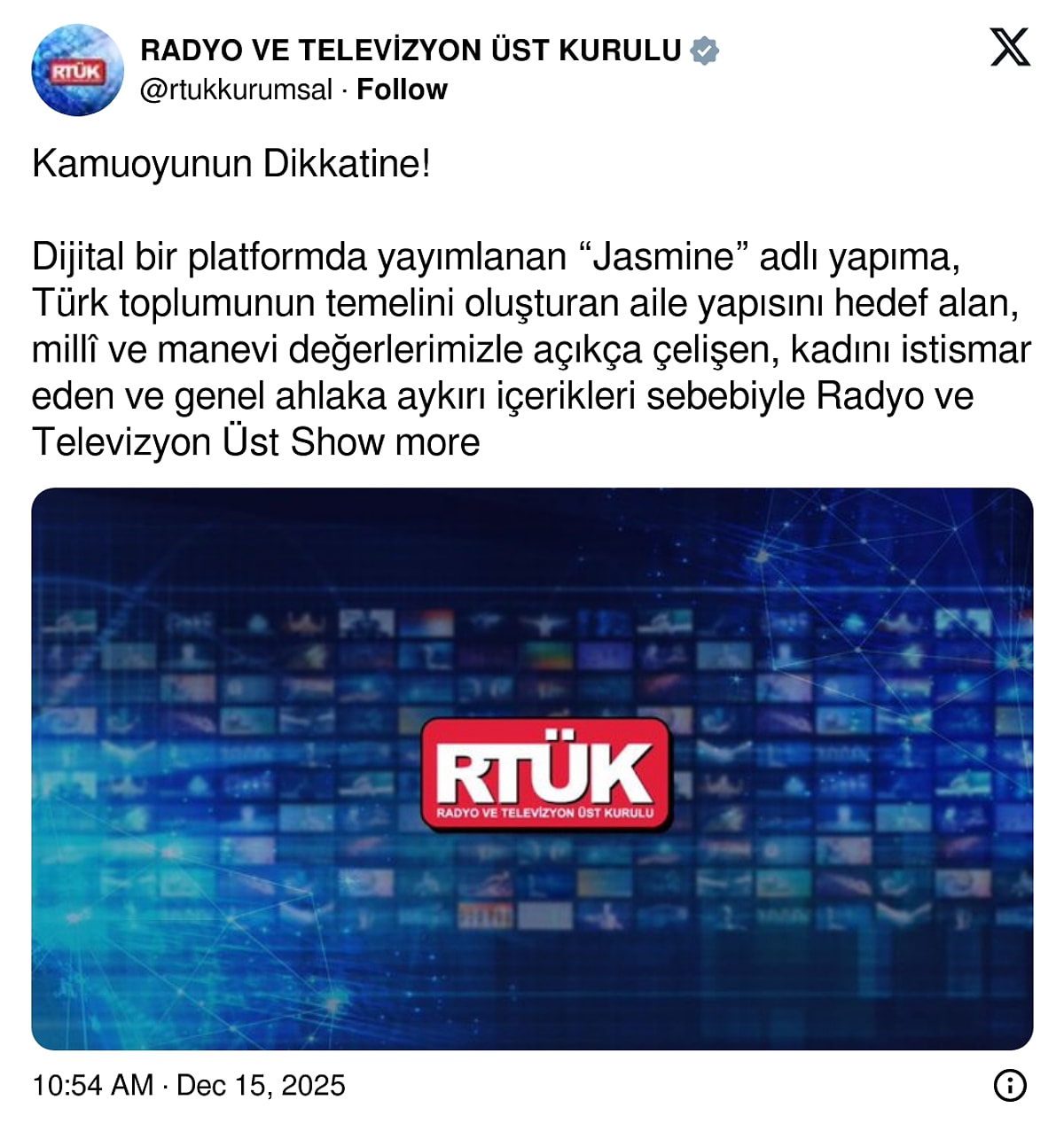Open the info icon below the post
The image size is (1064, 1139).
coord(1010,1085)
